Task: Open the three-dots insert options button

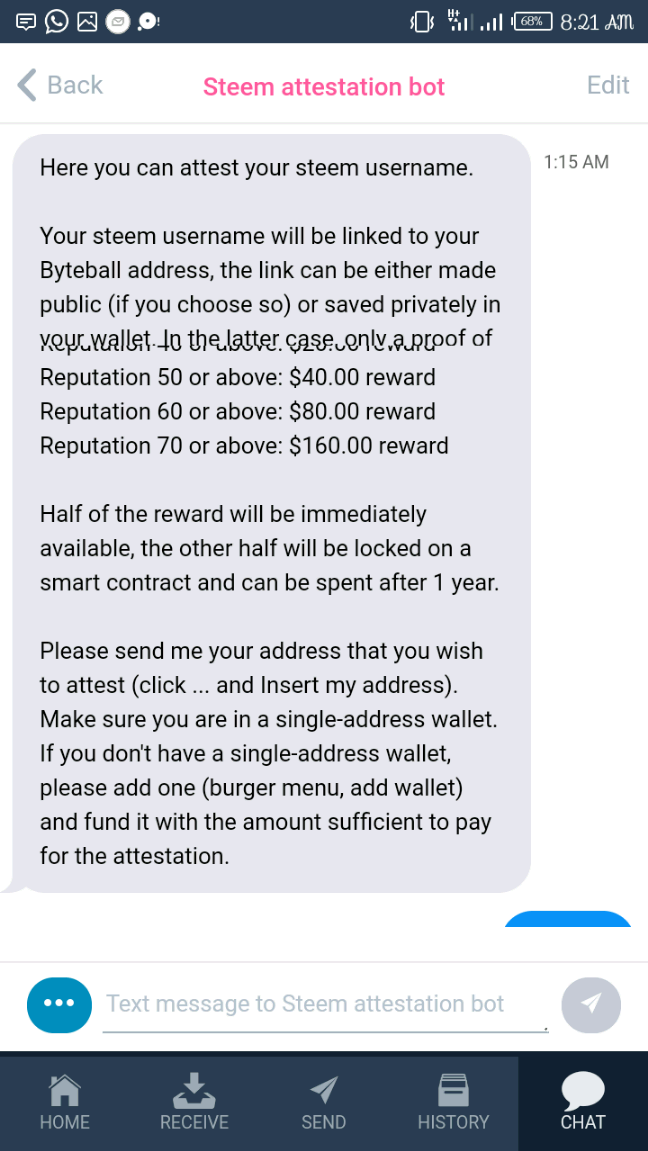Action: (x=60, y=1004)
